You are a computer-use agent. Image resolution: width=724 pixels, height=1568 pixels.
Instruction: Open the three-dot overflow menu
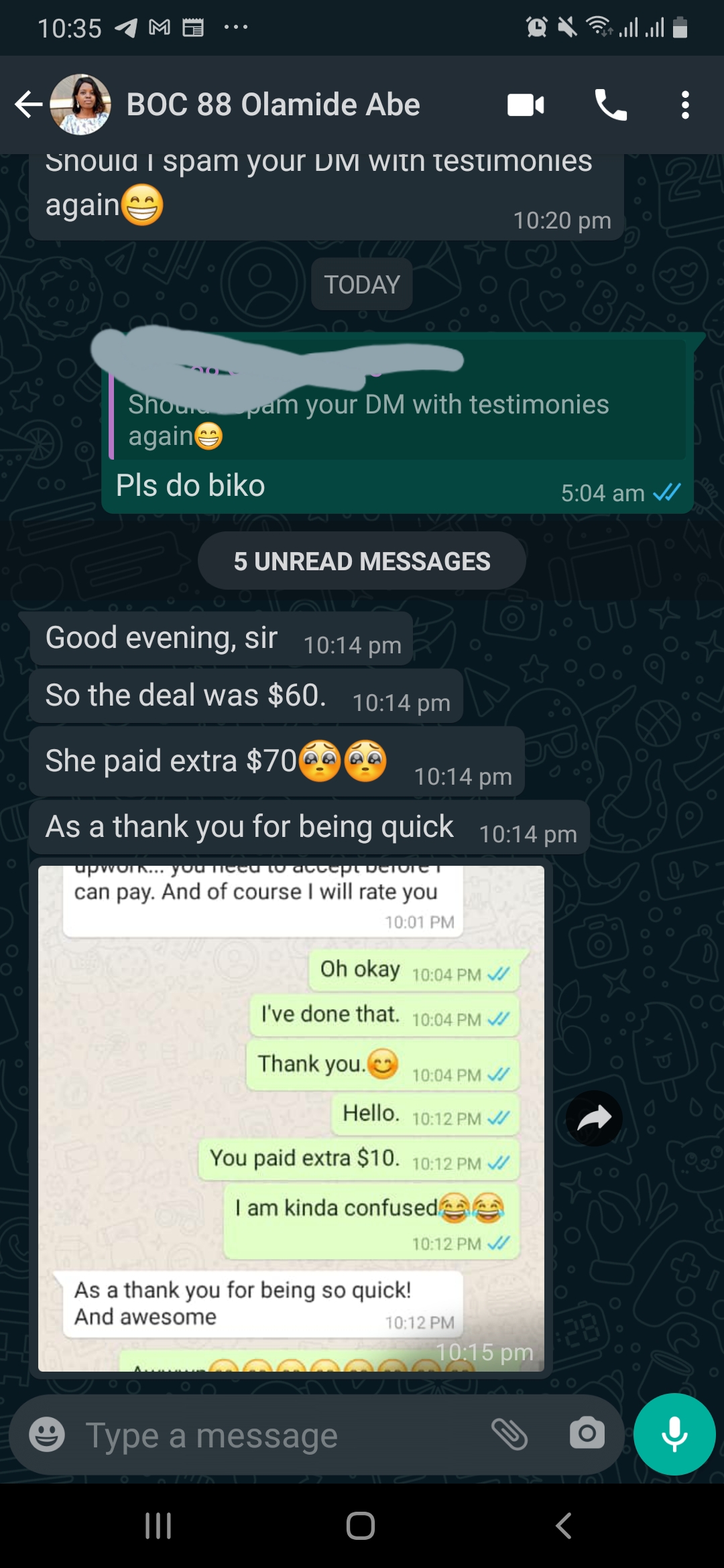(684, 105)
